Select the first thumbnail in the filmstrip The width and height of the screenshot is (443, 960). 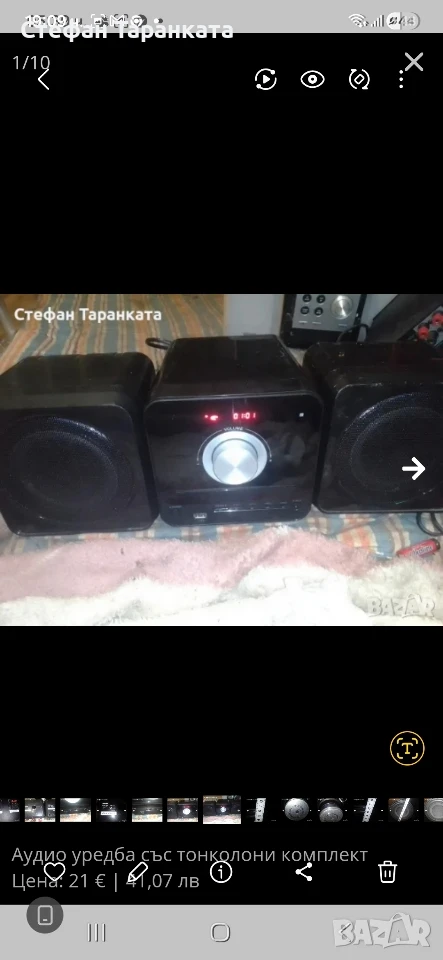(x=9, y=809)
